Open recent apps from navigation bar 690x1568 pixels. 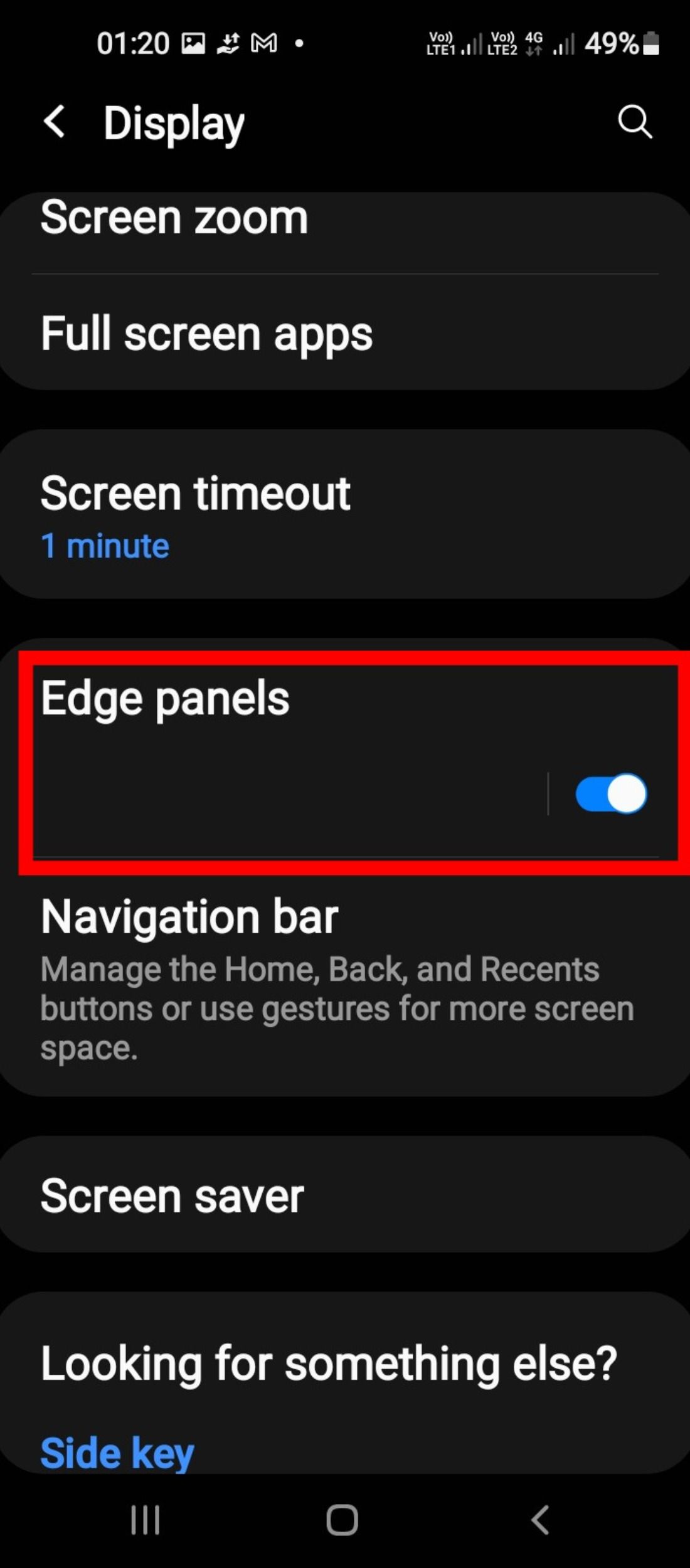146,1520
